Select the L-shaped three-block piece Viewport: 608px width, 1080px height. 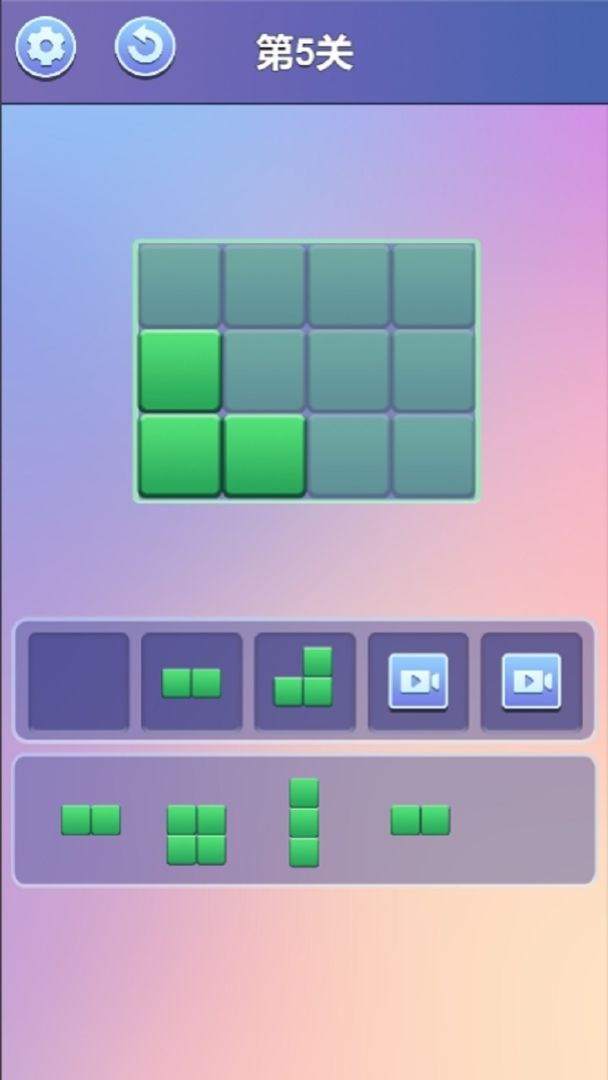(305, 680)
